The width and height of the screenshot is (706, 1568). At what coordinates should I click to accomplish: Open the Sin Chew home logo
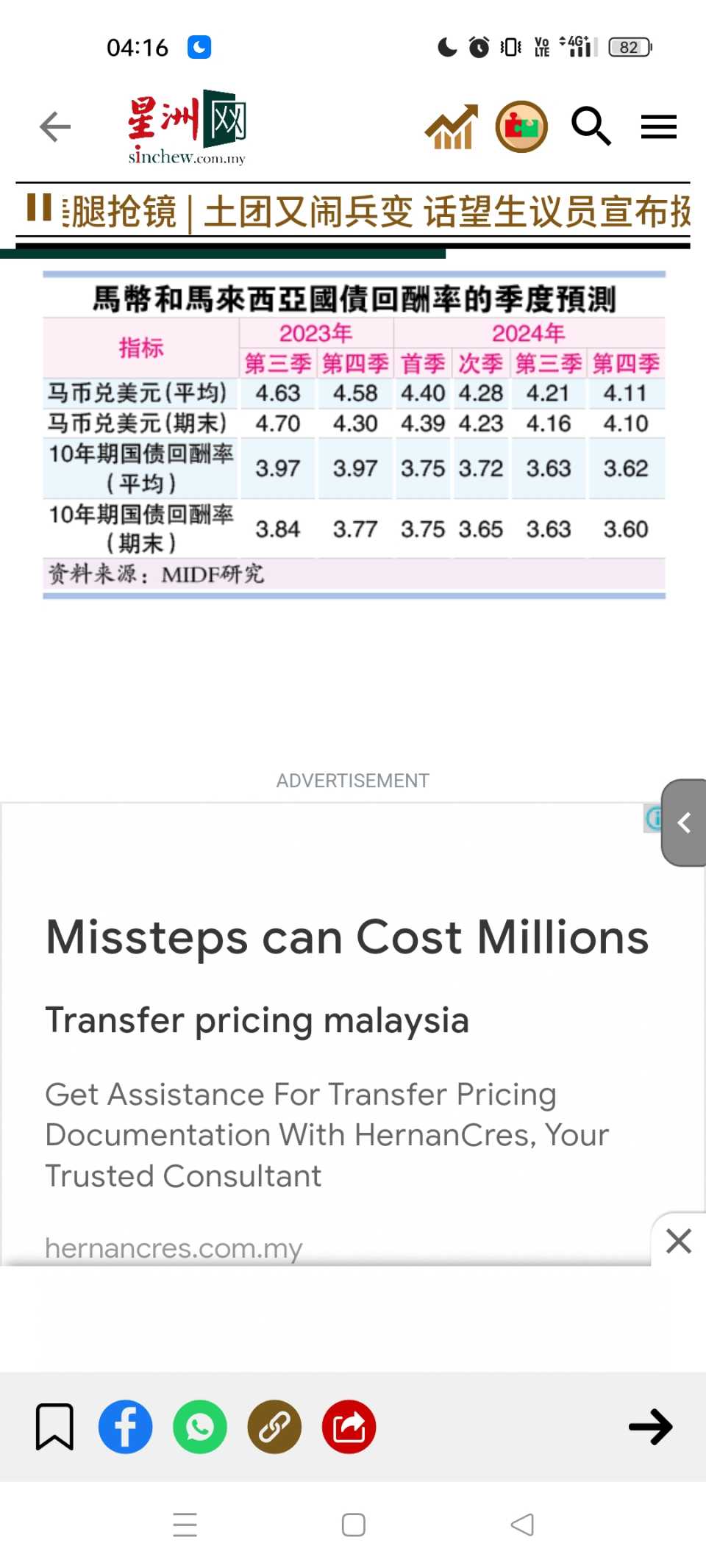[x=187, y=128]
